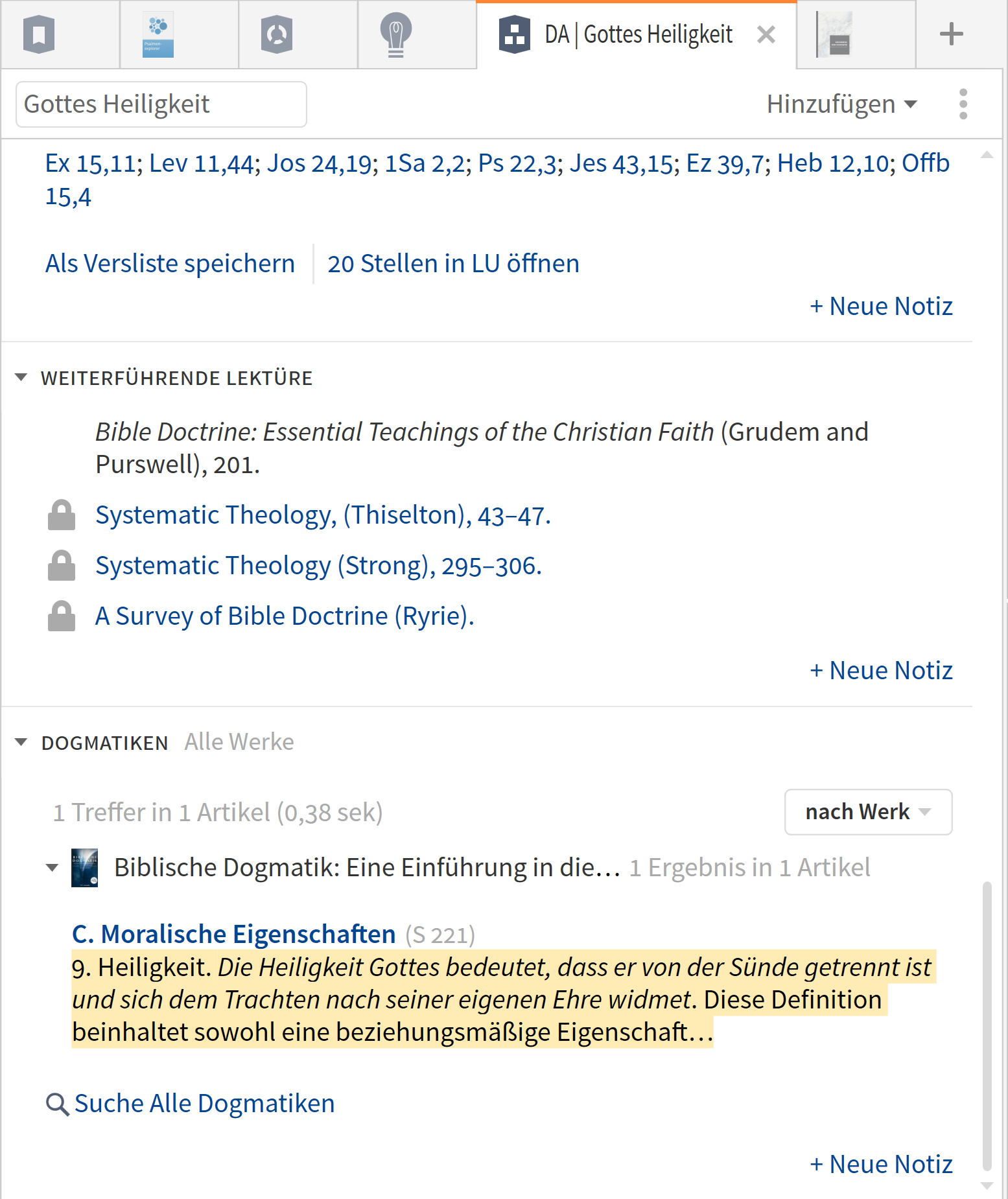The image size is (1008, 1199).
Task: Open the Hinzufügen dropdown
Action: [x=841, y=104]
